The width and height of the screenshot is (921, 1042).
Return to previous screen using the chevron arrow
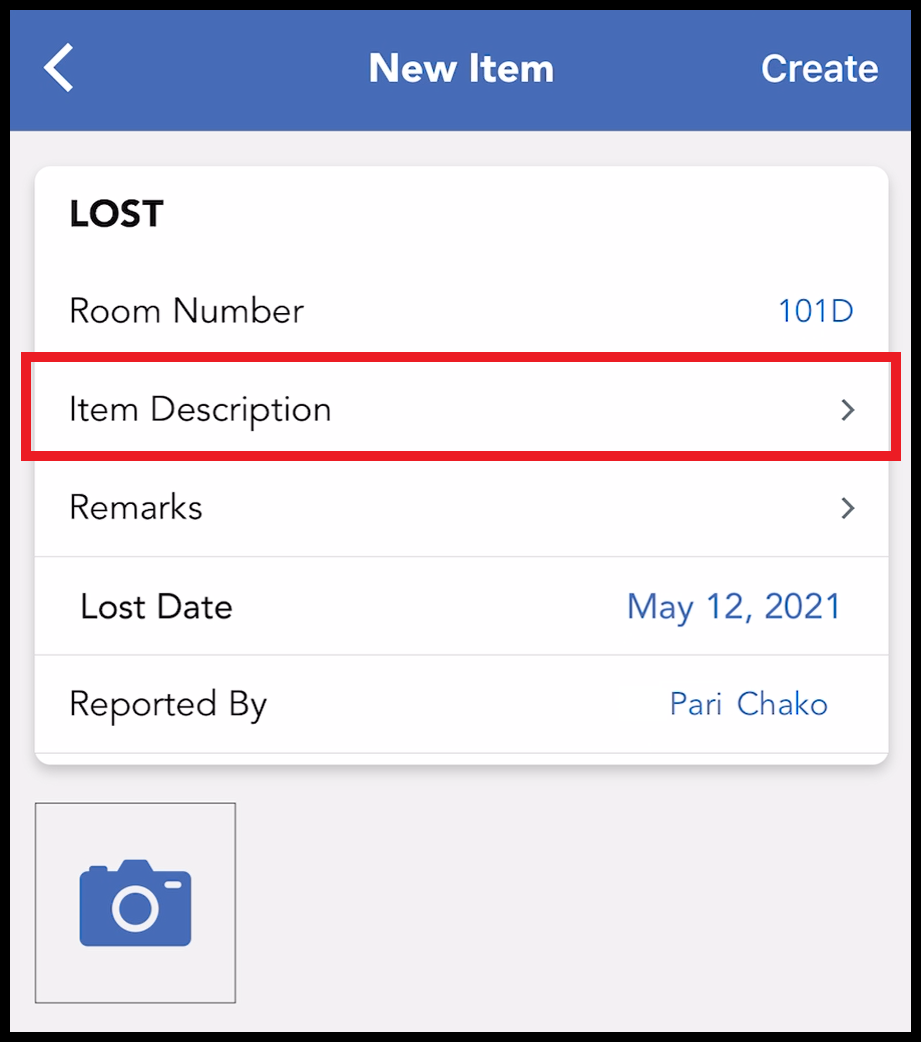[57, 68]
